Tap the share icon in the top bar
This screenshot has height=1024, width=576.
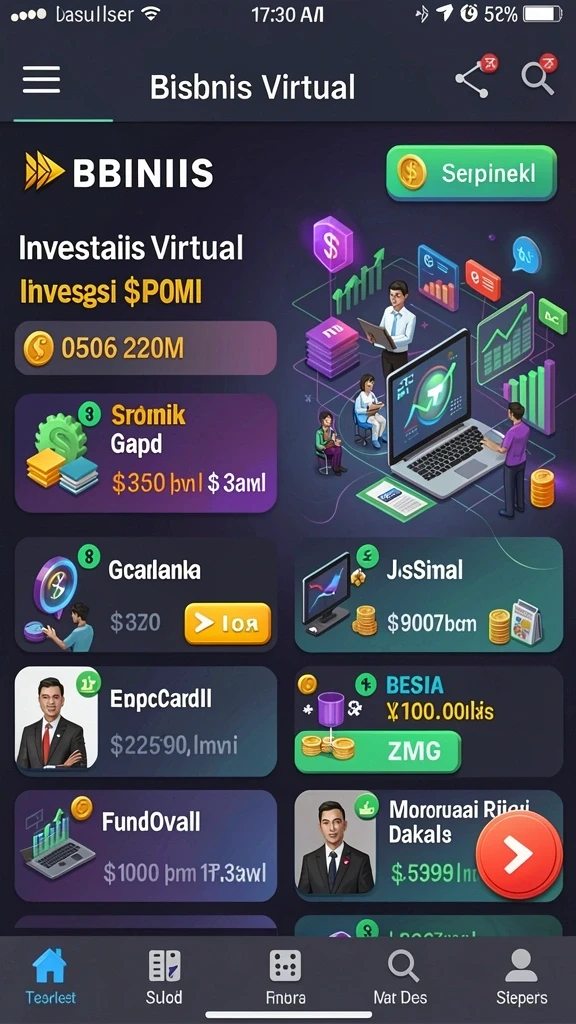(x=473, y=80)
